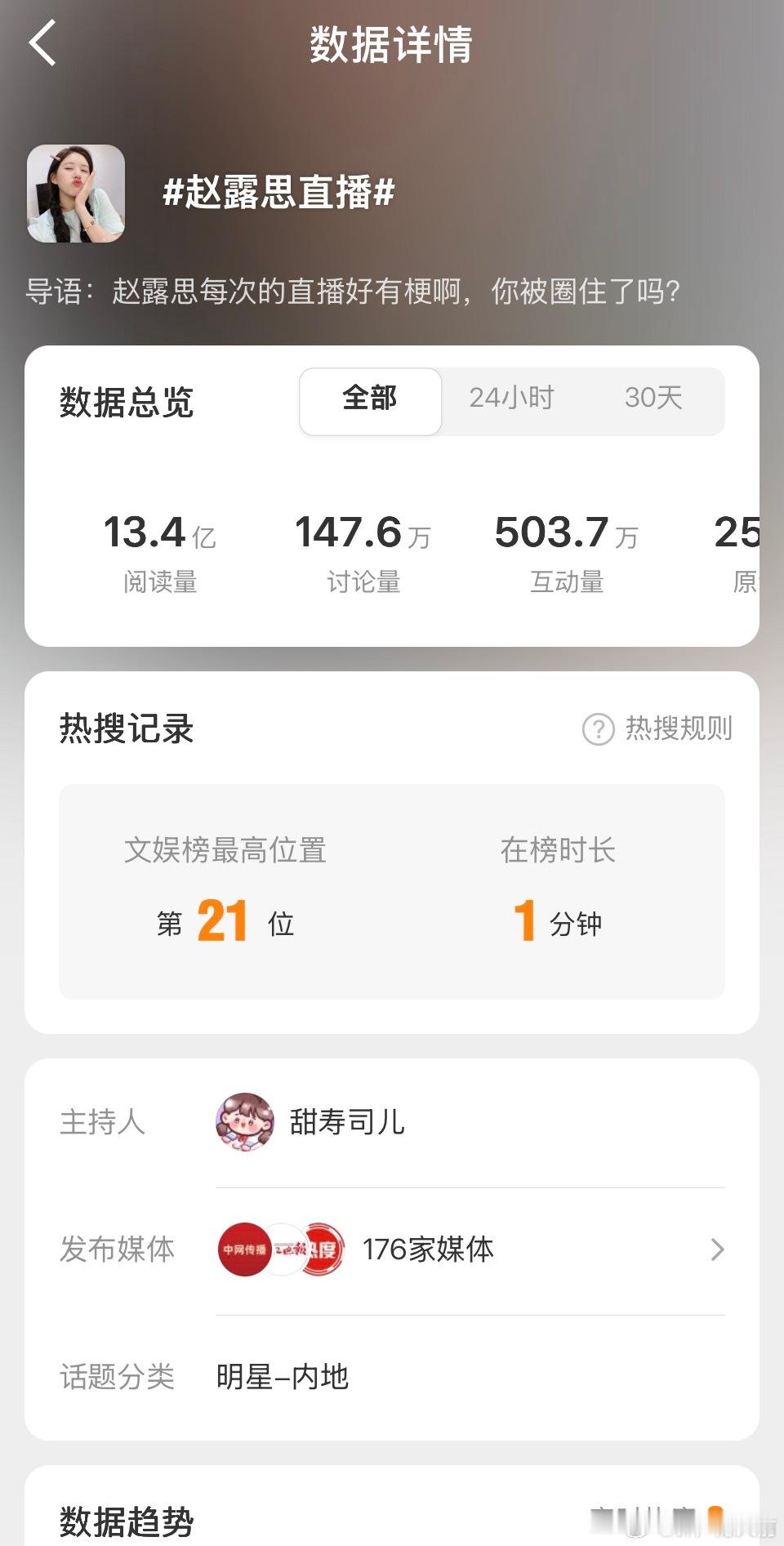The image size is (784, 1546).
Task: Open the 热搜规则 rules link
Action: click(x=679, y=727)
